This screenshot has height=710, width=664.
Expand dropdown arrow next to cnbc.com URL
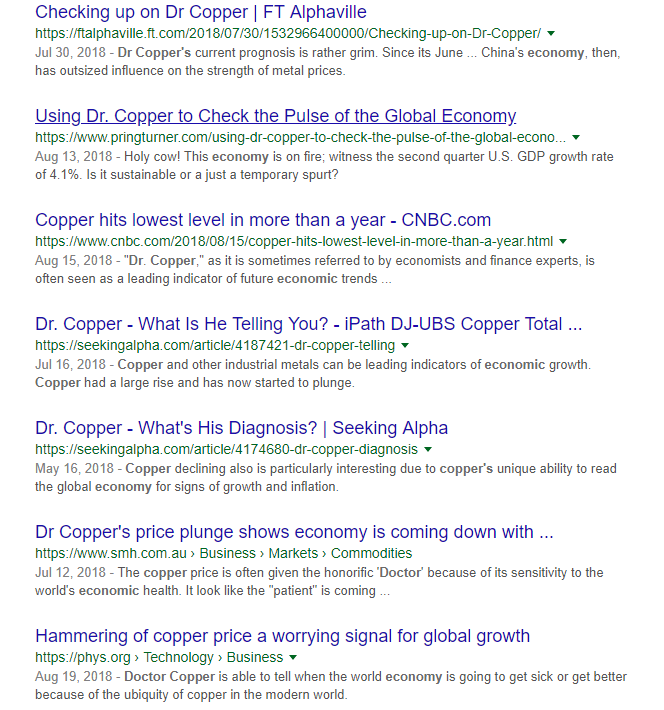pos(563,242)
